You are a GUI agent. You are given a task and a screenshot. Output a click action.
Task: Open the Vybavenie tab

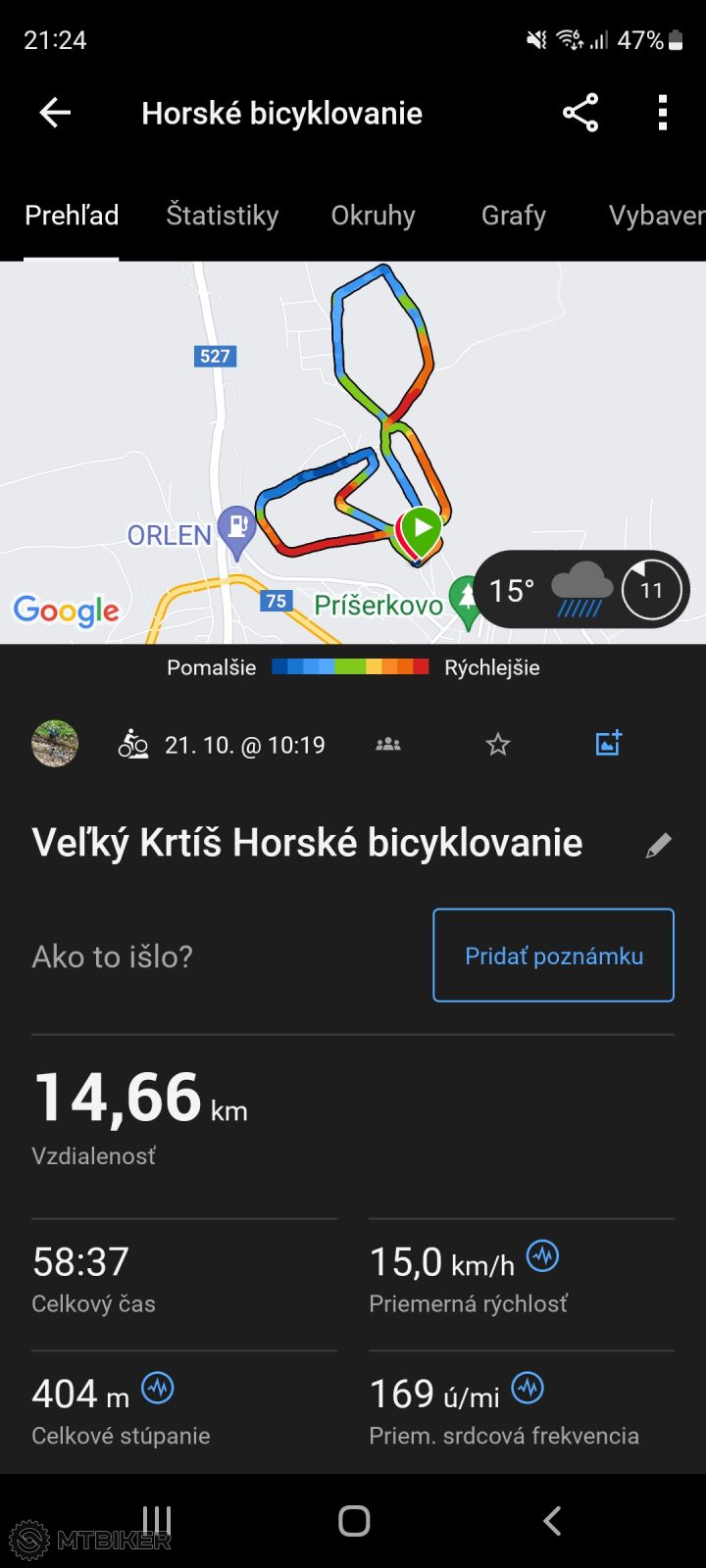pyautogui.click(x=655, y=216)
